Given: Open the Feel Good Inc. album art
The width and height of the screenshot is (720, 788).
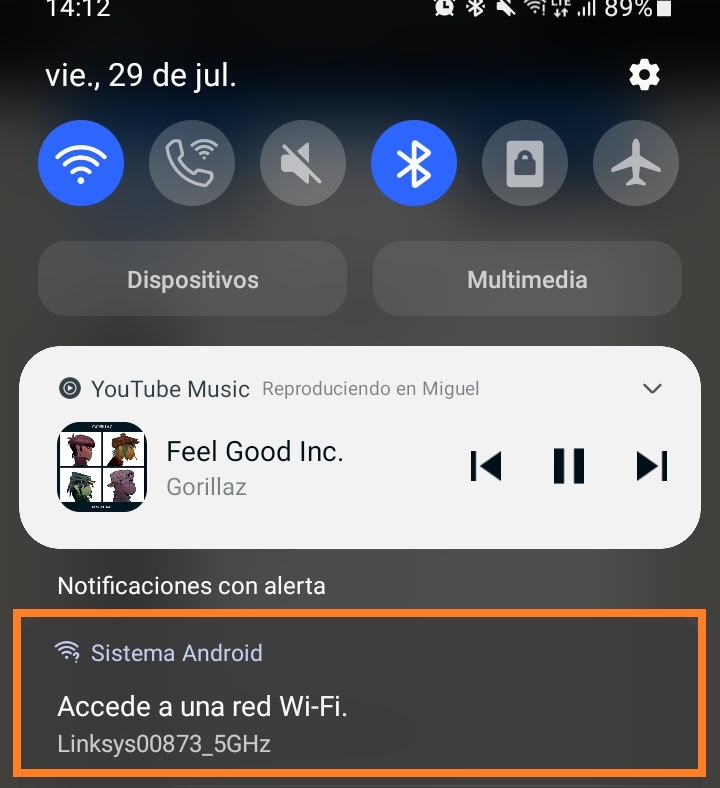Looking at the screenshot, I should (x=102, y=467).
